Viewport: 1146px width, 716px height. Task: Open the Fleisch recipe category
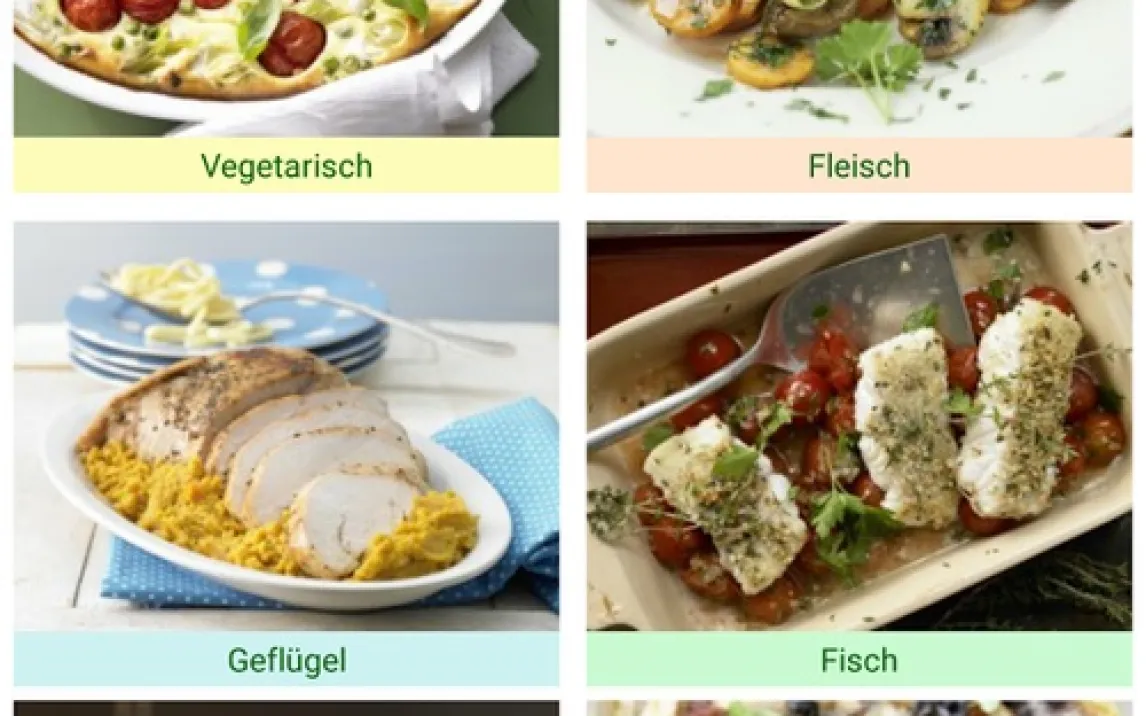pos(858,165)
